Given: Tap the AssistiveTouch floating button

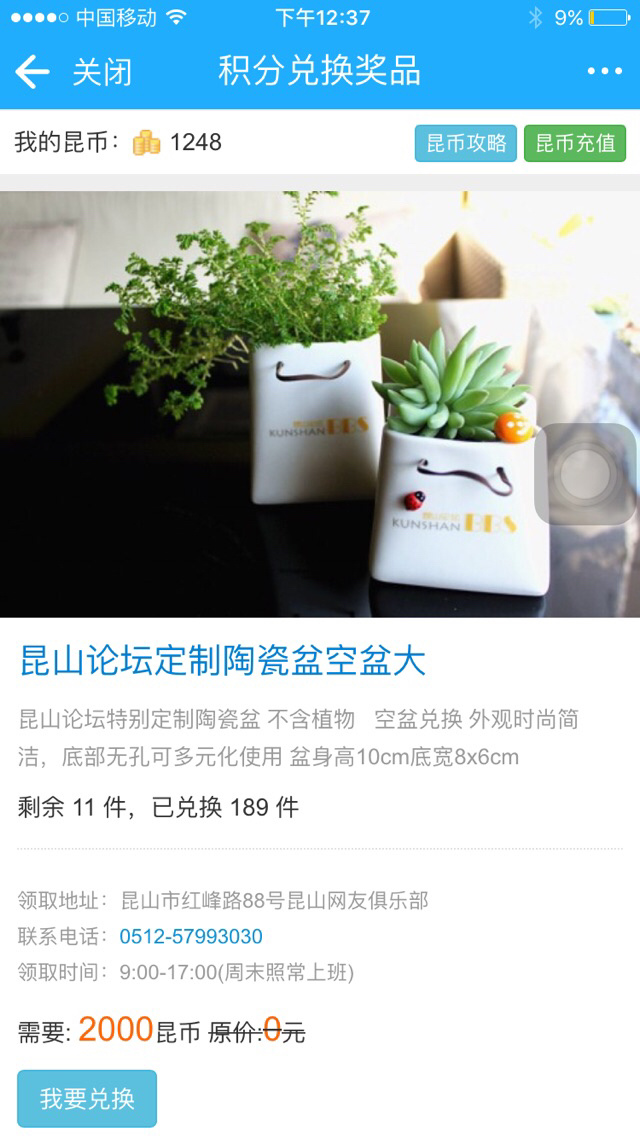Looking at the screenshot, I should [x=586, y=474].
